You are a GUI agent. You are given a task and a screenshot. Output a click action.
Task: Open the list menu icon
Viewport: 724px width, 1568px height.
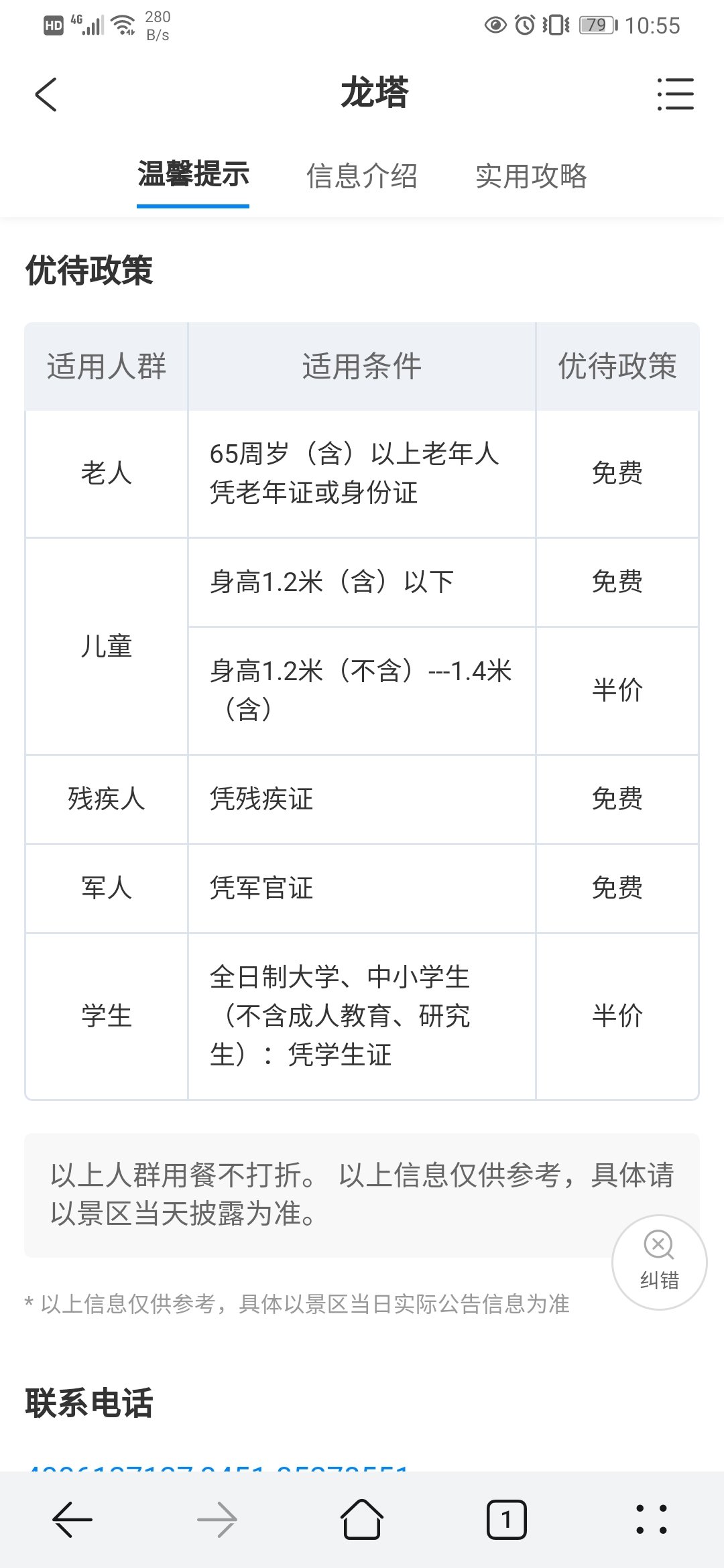tap(675, 94)
